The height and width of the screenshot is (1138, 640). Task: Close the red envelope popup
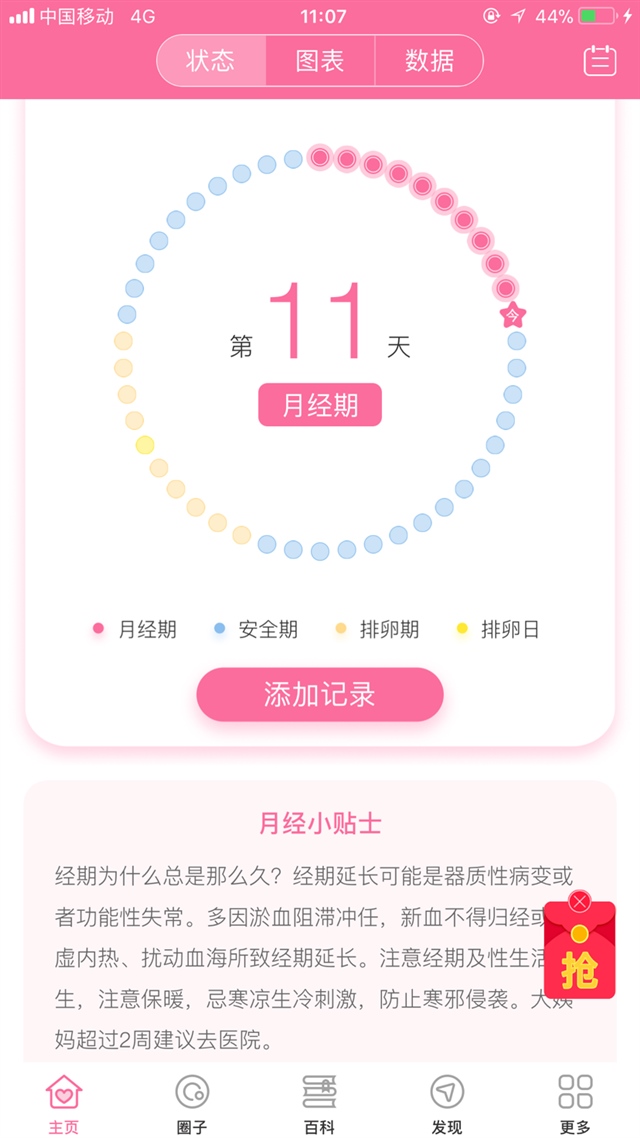pos(580,901)
